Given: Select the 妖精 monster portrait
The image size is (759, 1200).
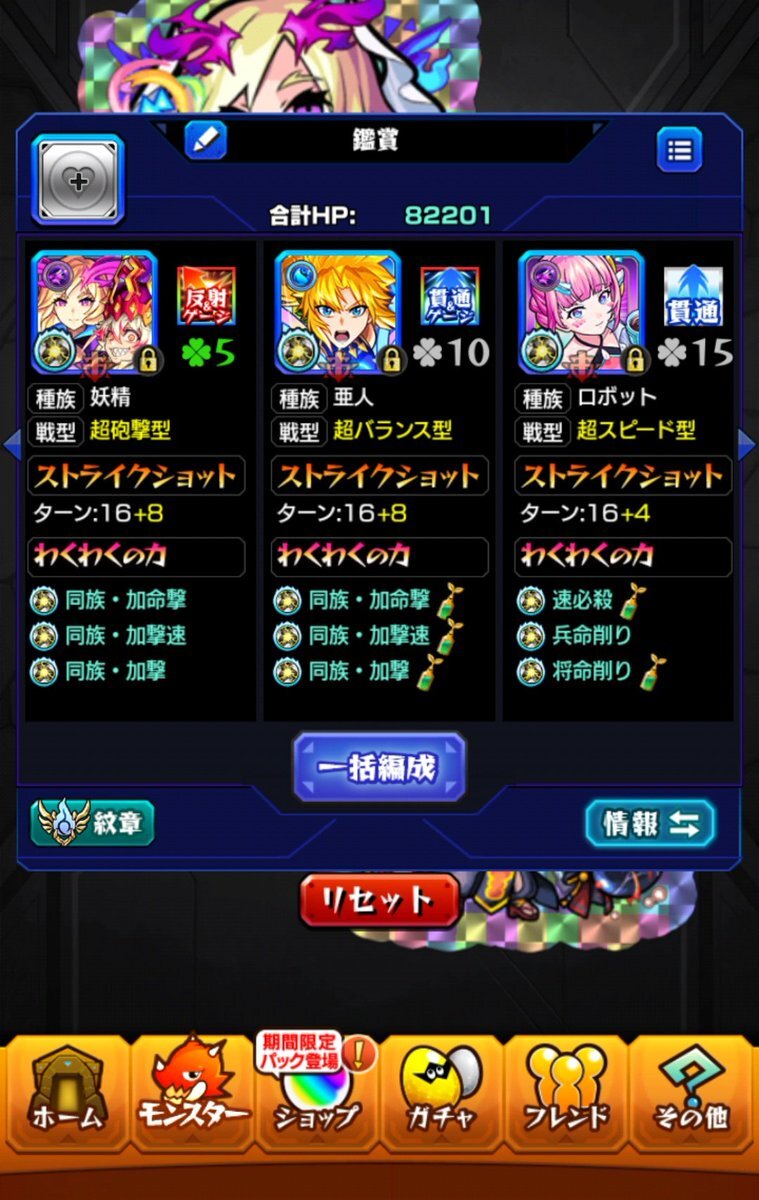Looking at the screenshot, I should point(94,312).
